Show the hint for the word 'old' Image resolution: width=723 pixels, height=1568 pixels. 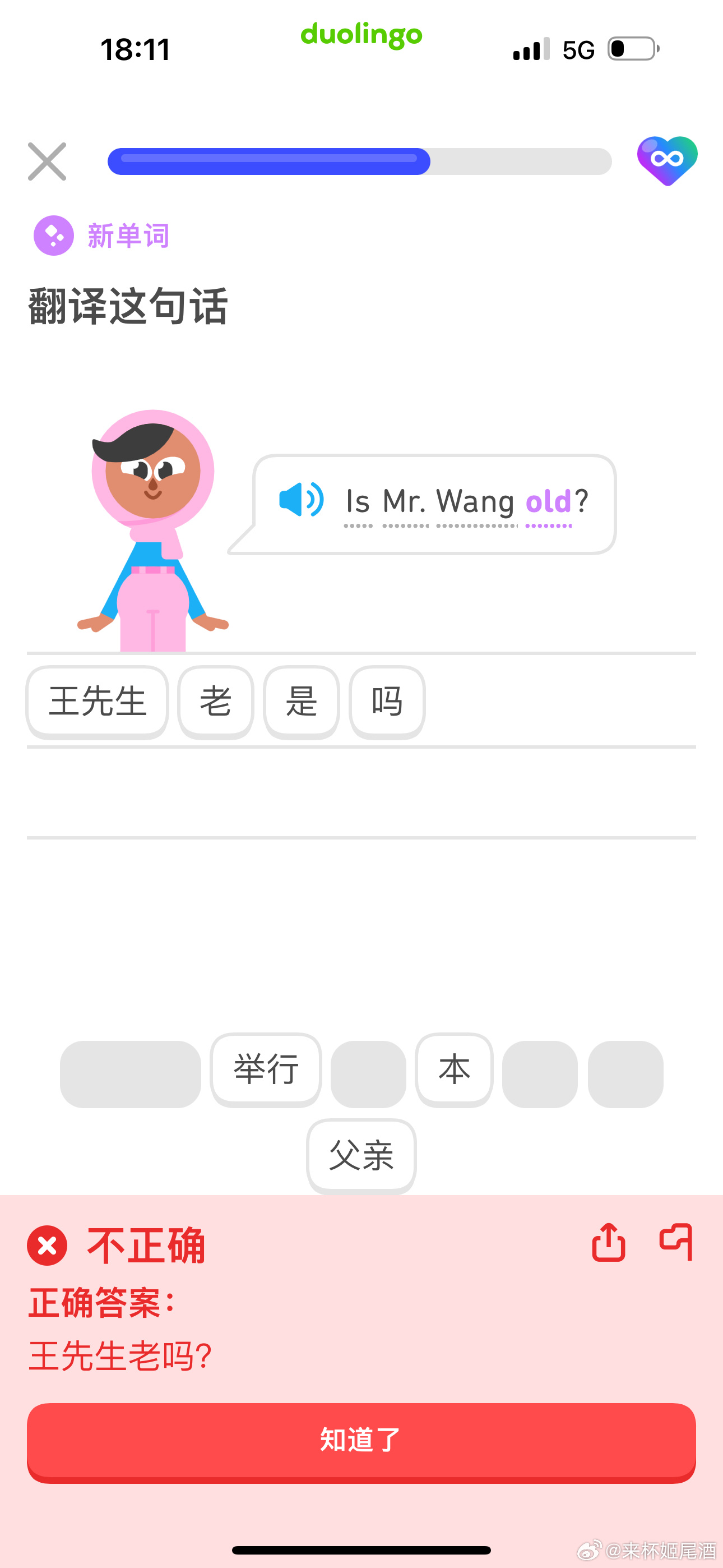tap(548, 503)
